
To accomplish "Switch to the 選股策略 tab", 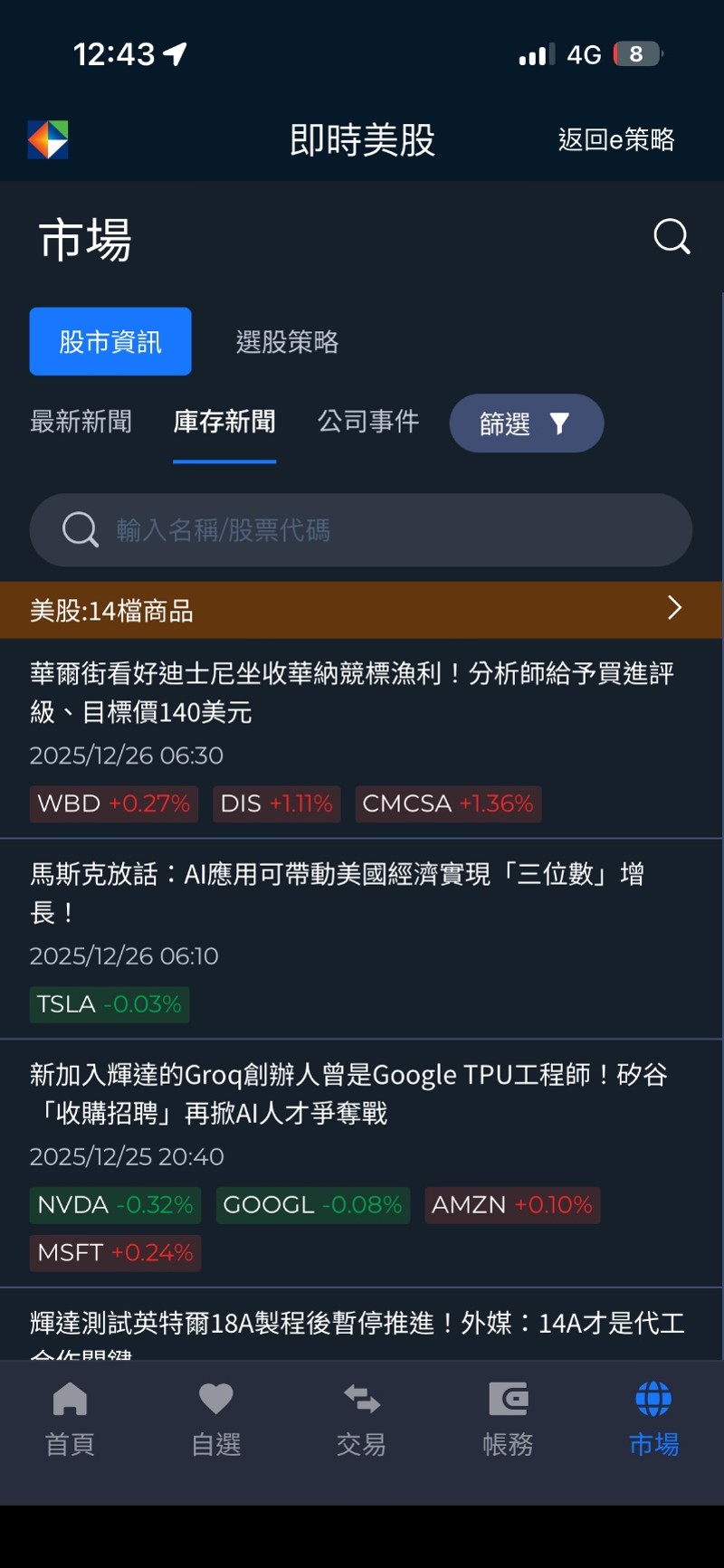I will (x=287, y=342).
